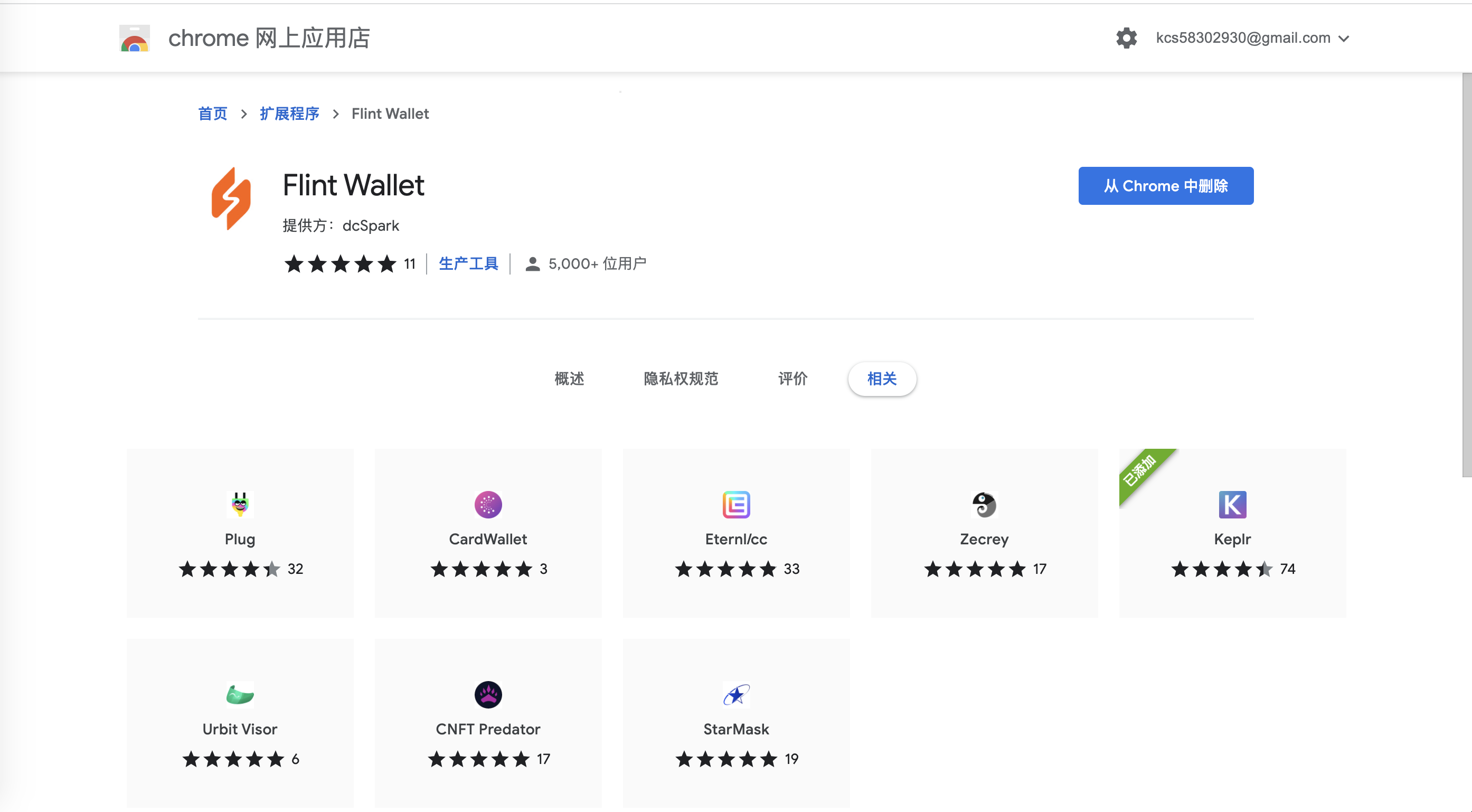Open the StarMask extension card
The width and height of the screenshot is (1472, 812).
tap(736, 723)
